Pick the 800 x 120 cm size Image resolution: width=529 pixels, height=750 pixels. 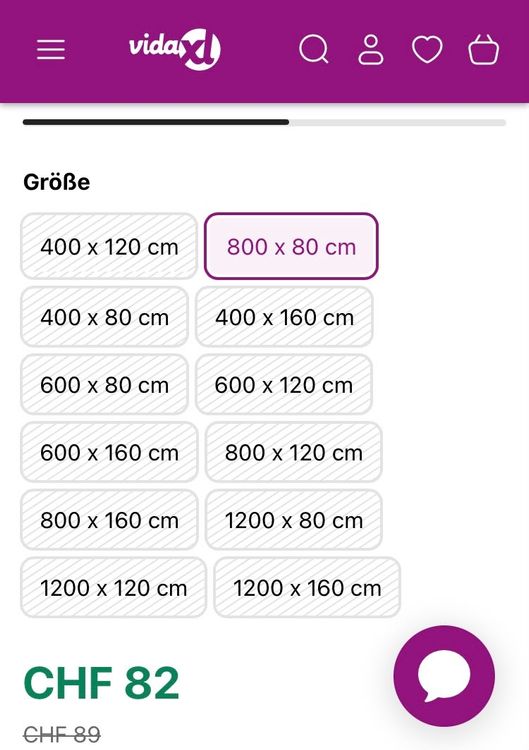[294, 452]
